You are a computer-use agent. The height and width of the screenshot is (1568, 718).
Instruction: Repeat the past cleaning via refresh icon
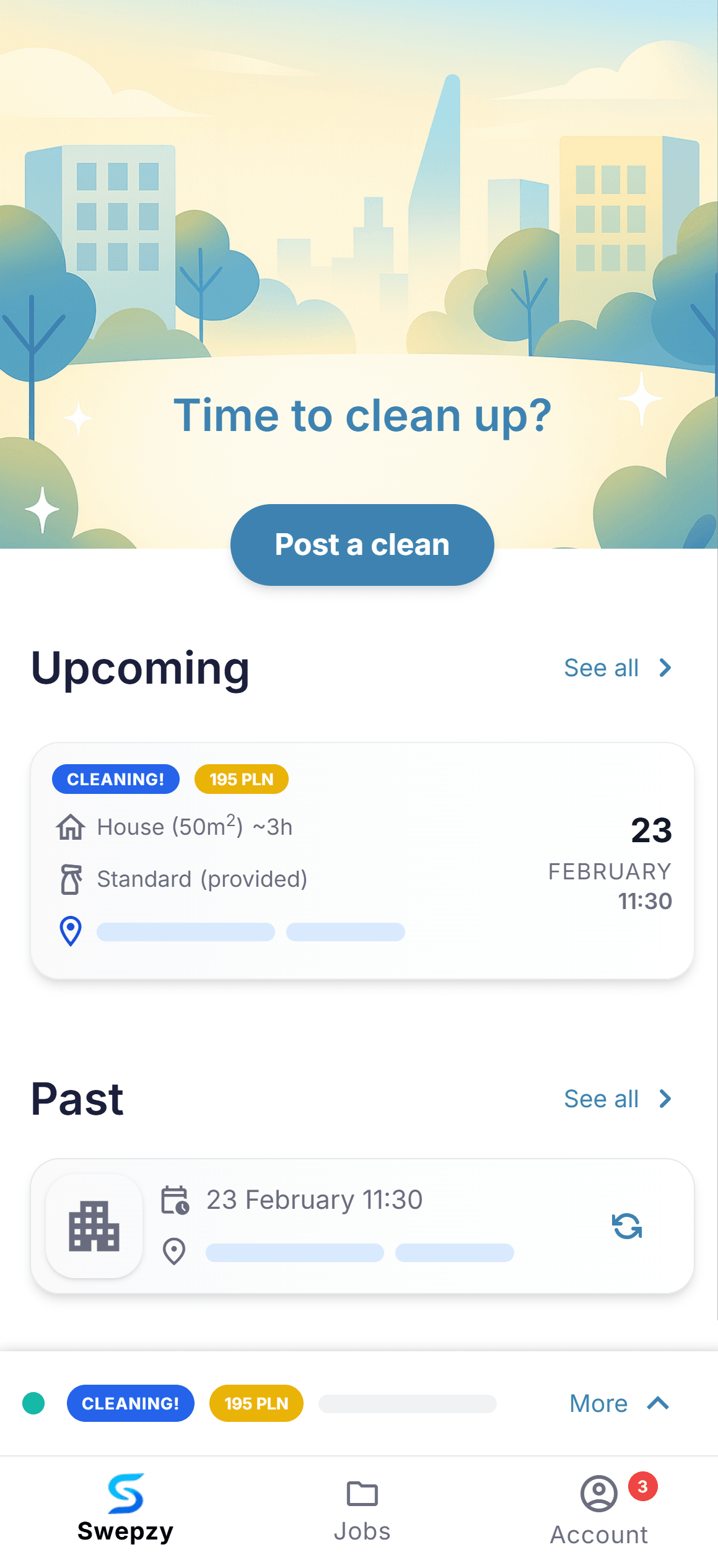tap(627, 1226)
